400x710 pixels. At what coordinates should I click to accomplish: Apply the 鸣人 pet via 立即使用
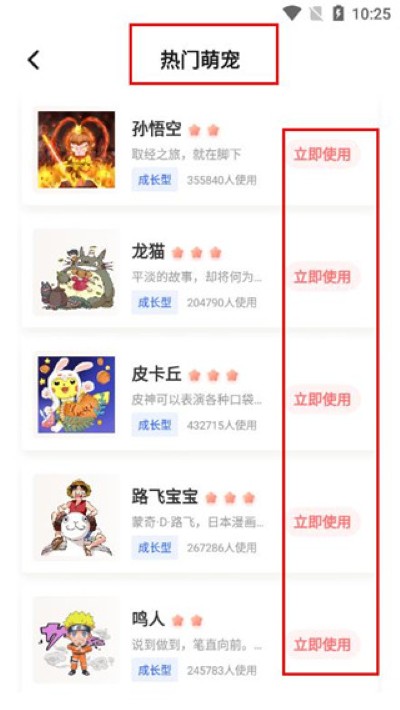322,644
